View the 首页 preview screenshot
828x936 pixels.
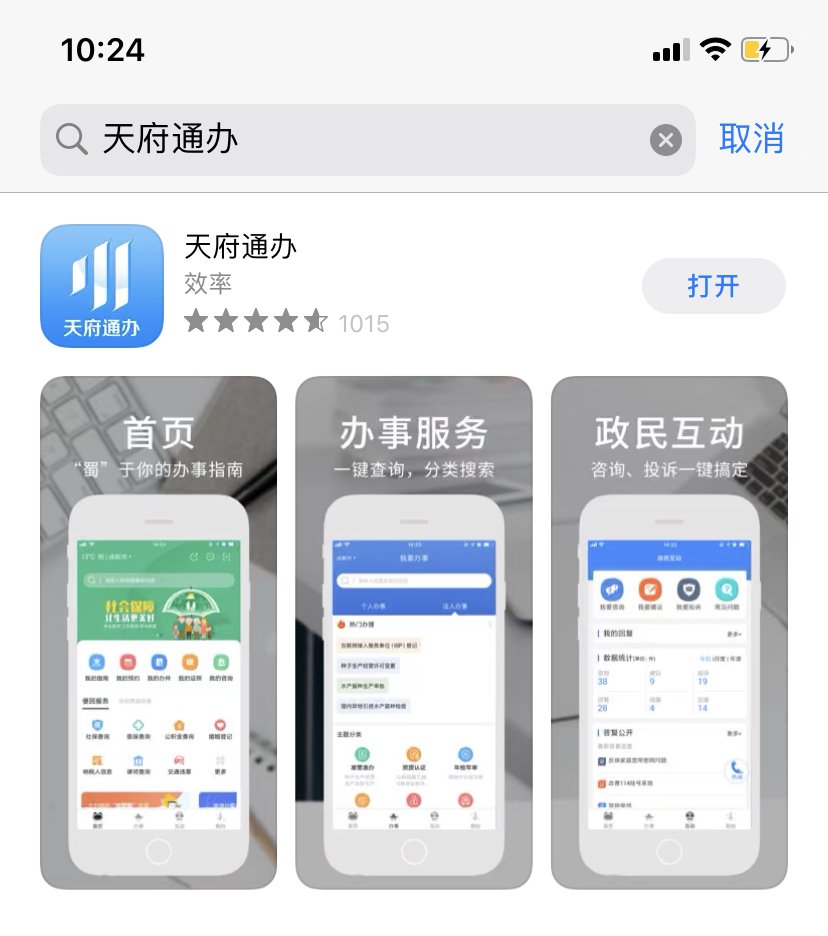[158, 632]
